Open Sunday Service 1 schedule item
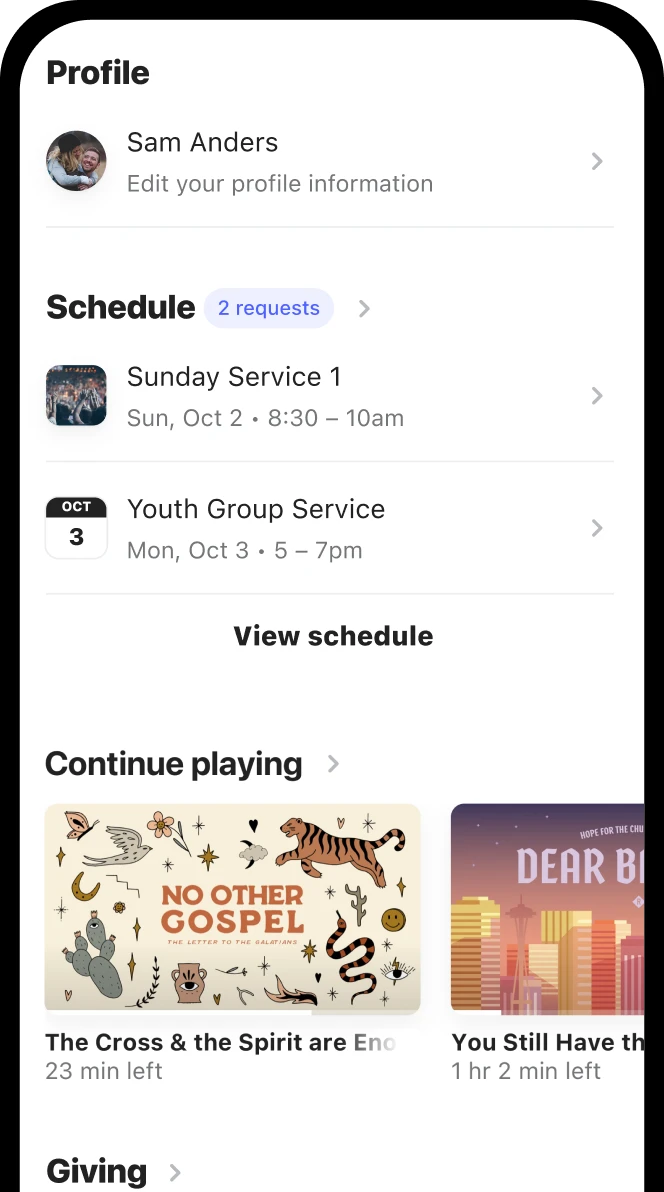The width and height of the screenshot is (664, 1192). [330, 396]
